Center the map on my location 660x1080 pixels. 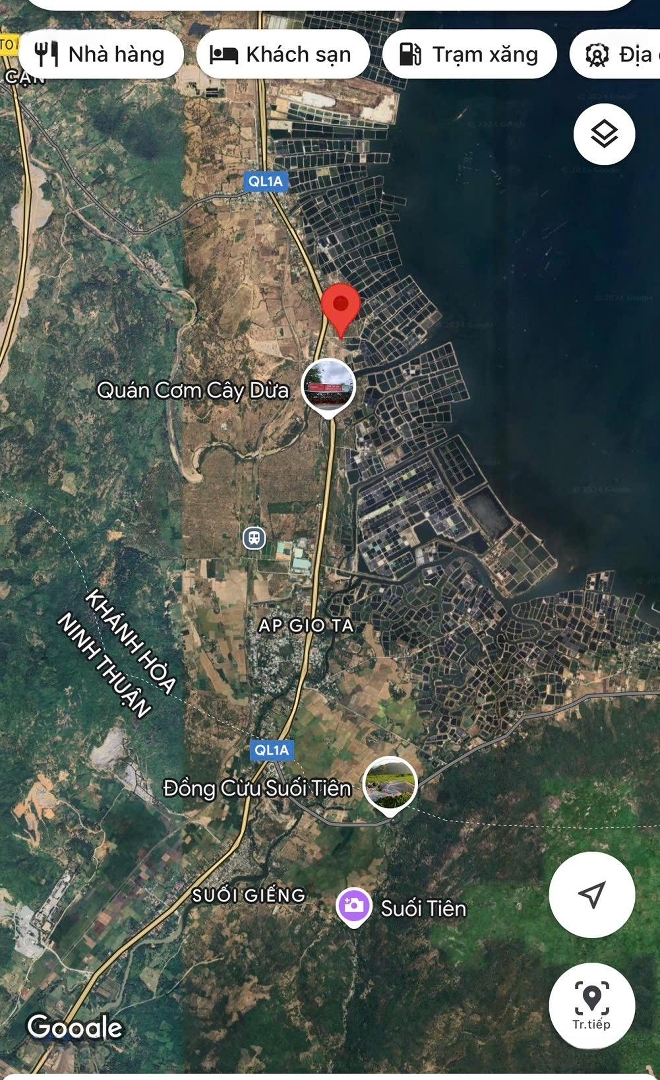coord(592,894)
